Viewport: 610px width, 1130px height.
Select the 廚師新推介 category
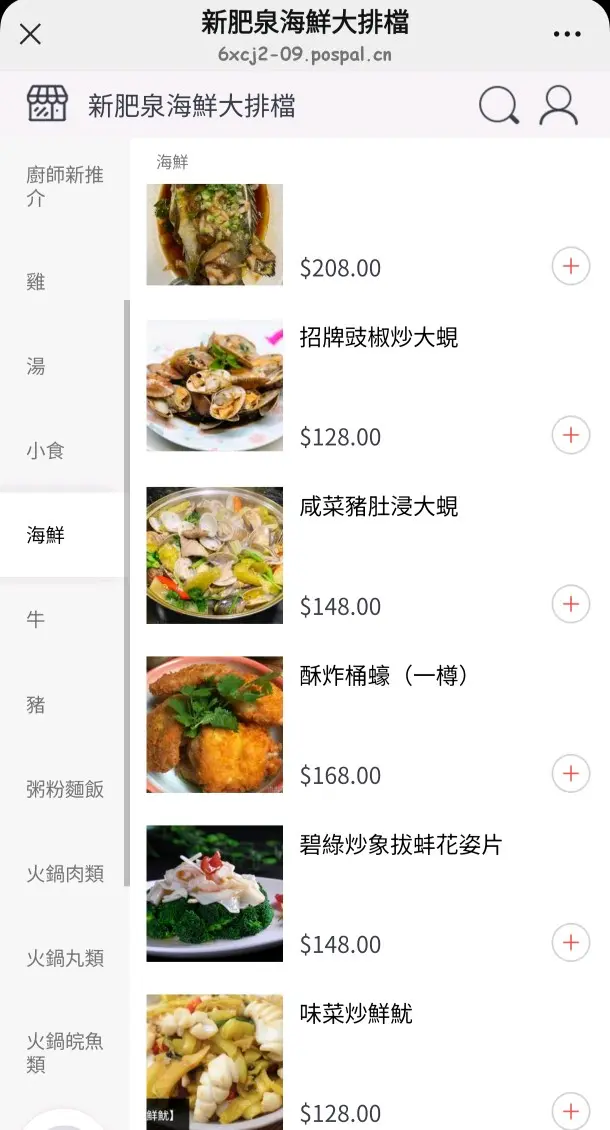64,187
